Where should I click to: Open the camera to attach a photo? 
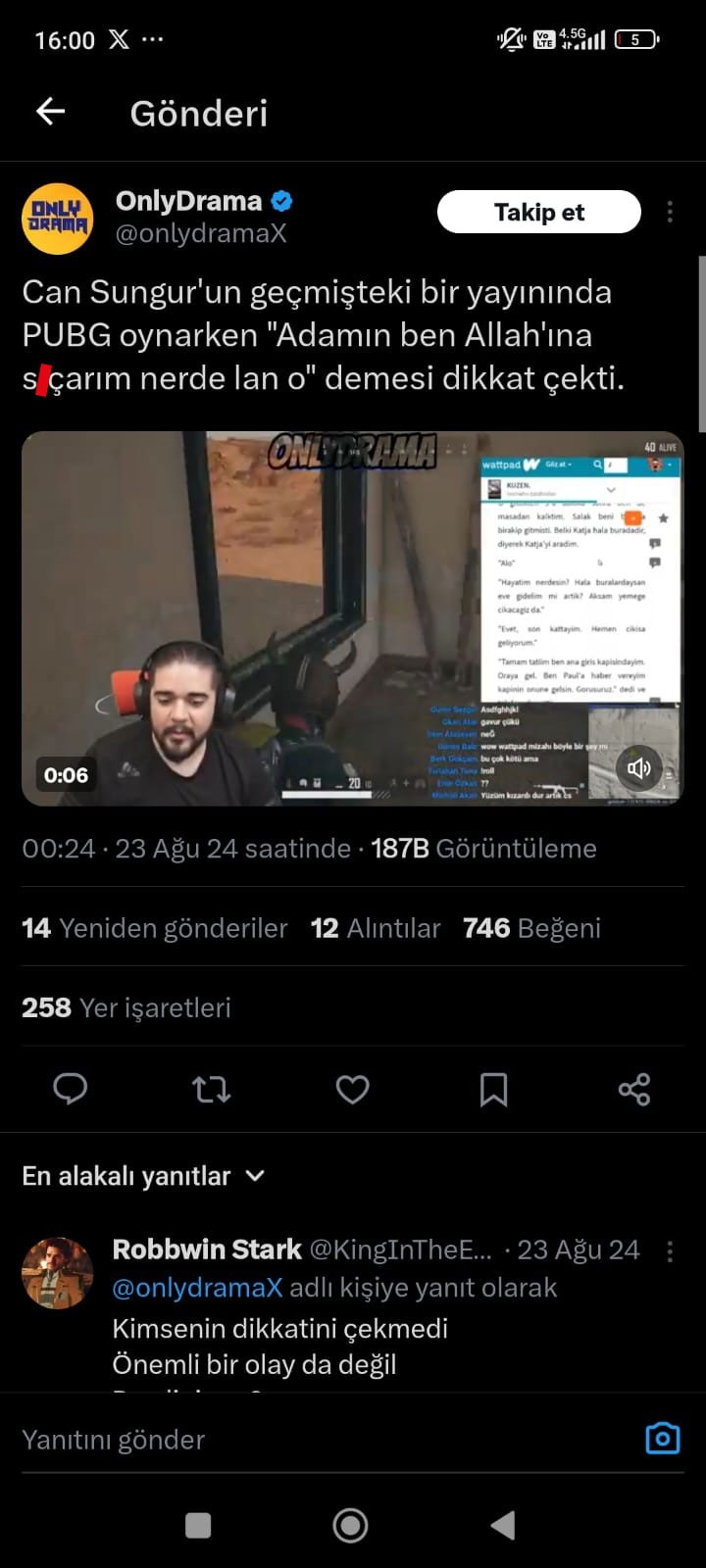(663, 1438)
